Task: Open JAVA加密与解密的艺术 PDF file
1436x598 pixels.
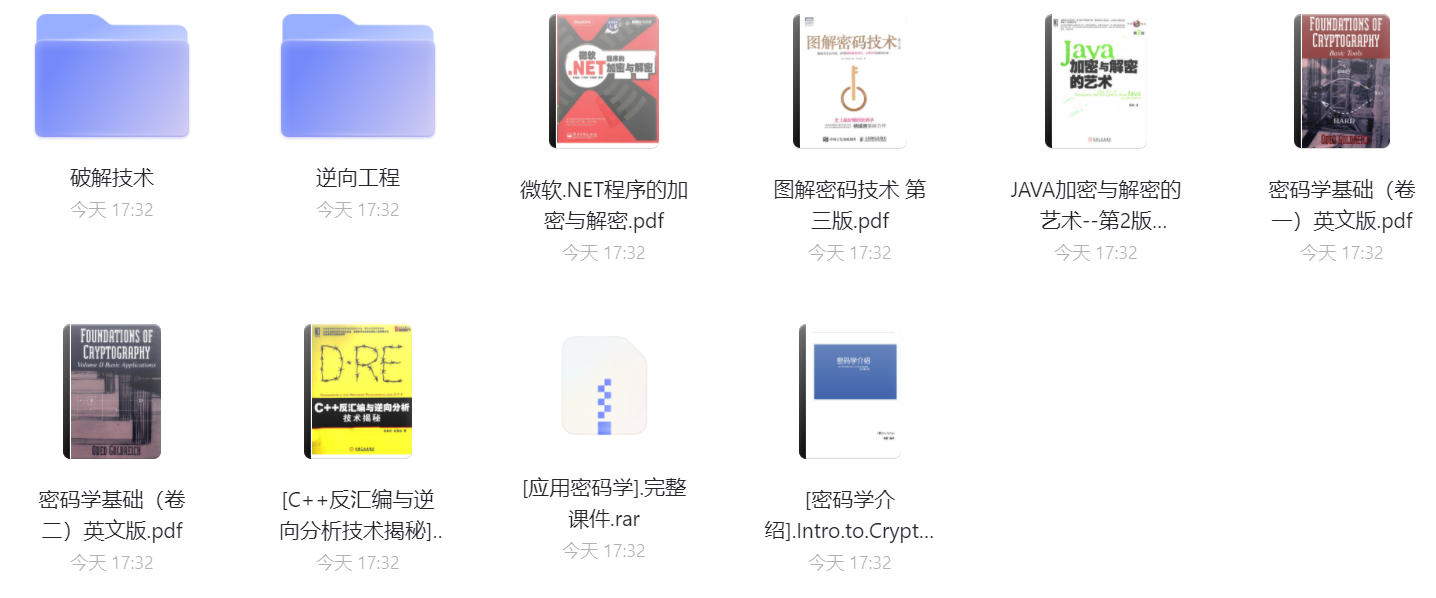Action: 1096,82
